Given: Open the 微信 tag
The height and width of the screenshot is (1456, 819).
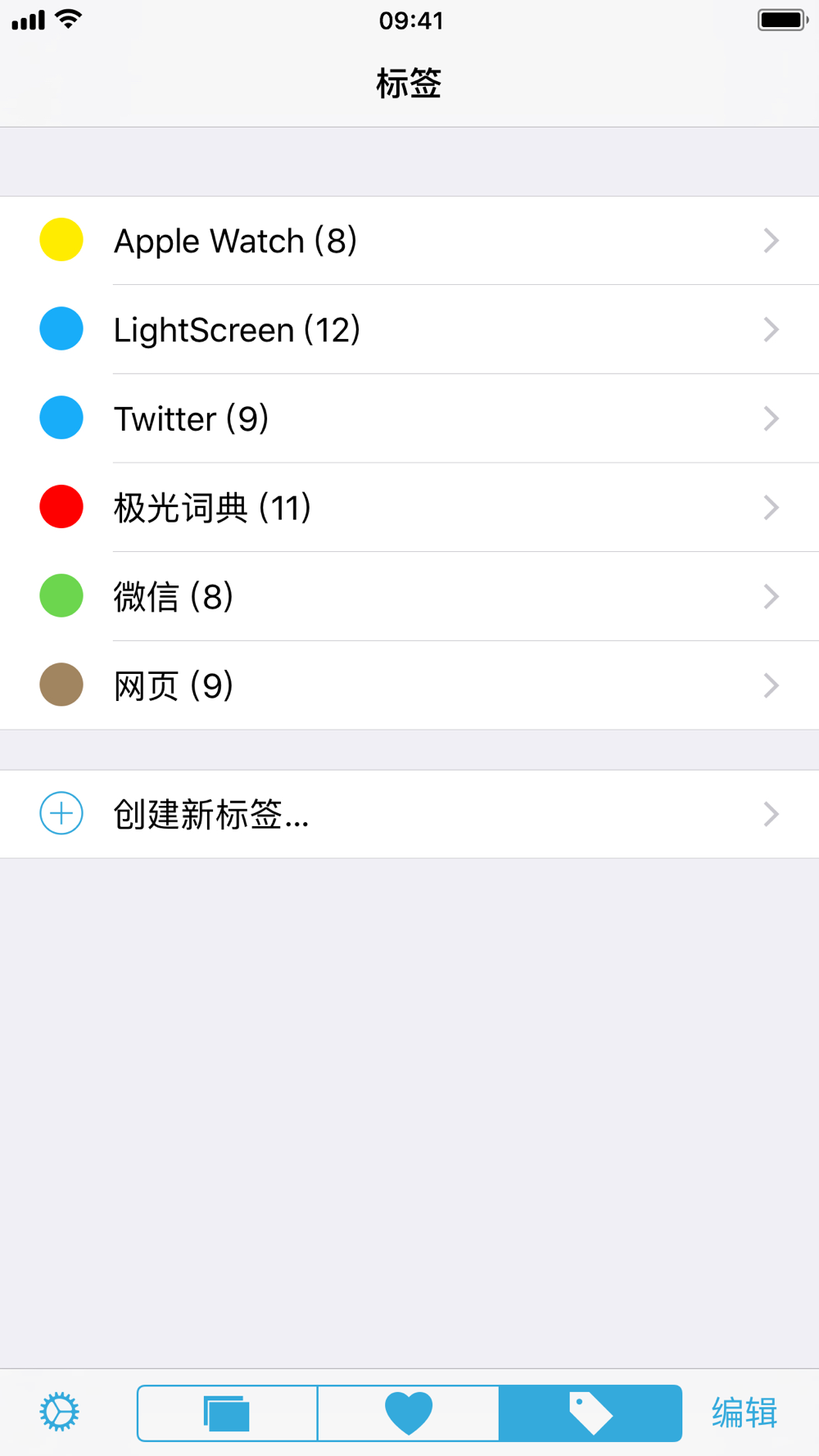Looking at the screenshot, I should pyautogui.click(x=409, y=596).
